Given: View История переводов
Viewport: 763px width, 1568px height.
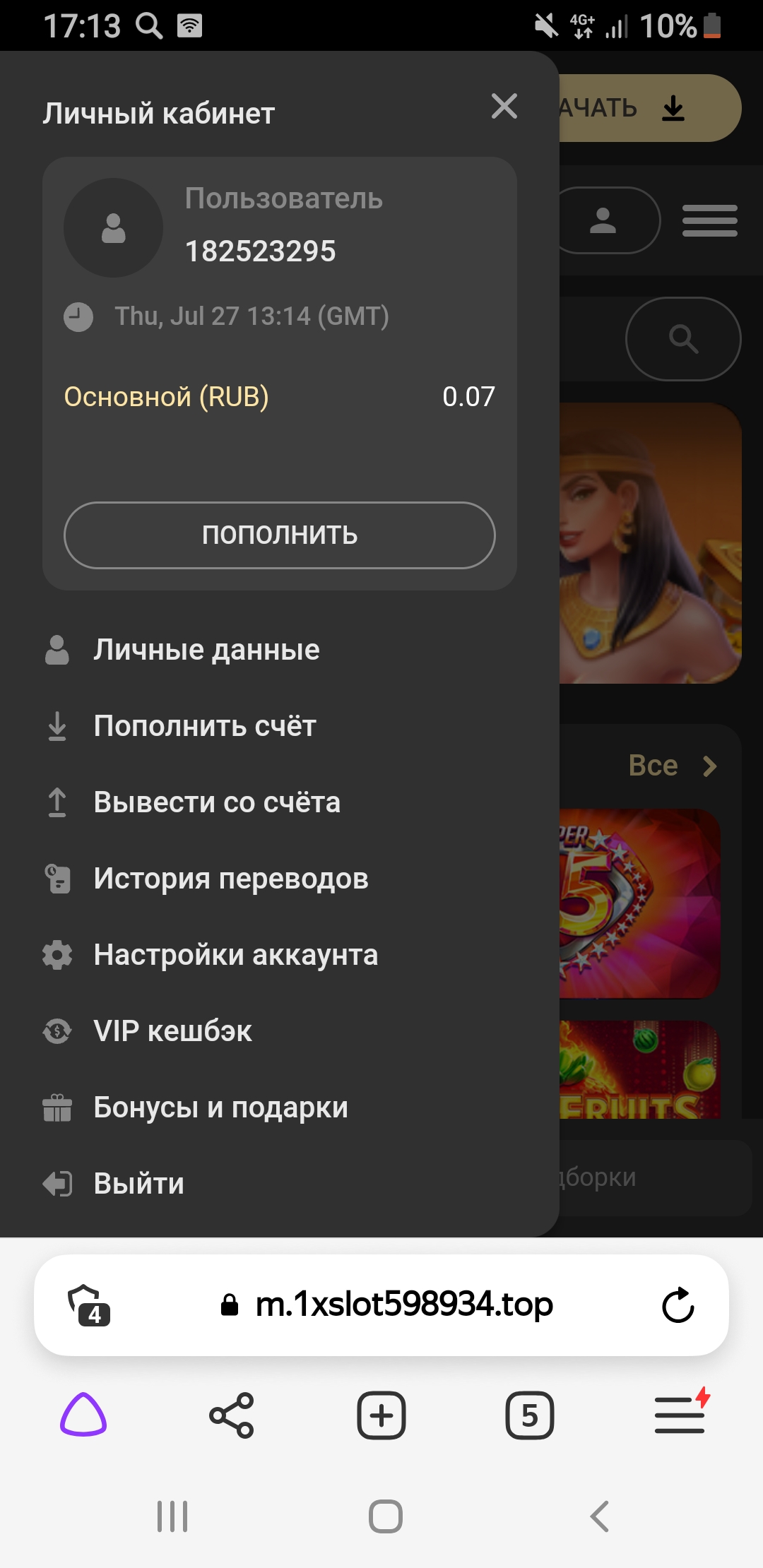Looking at the screenshot, I should (x=231, y=879).
